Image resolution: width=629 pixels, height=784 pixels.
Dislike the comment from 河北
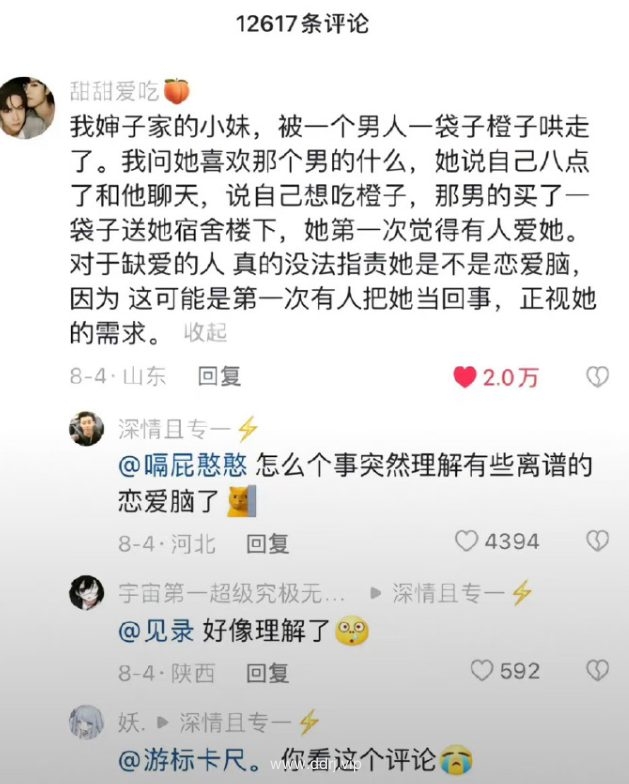tap(597, 542)
